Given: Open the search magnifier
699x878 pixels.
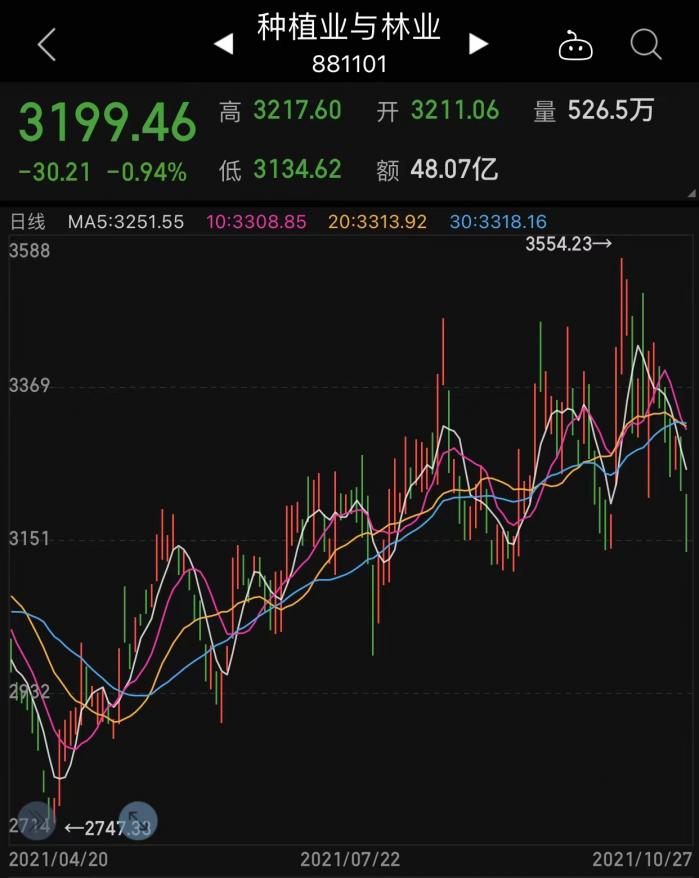Looking at the screenshot, I should click(646, 44).
